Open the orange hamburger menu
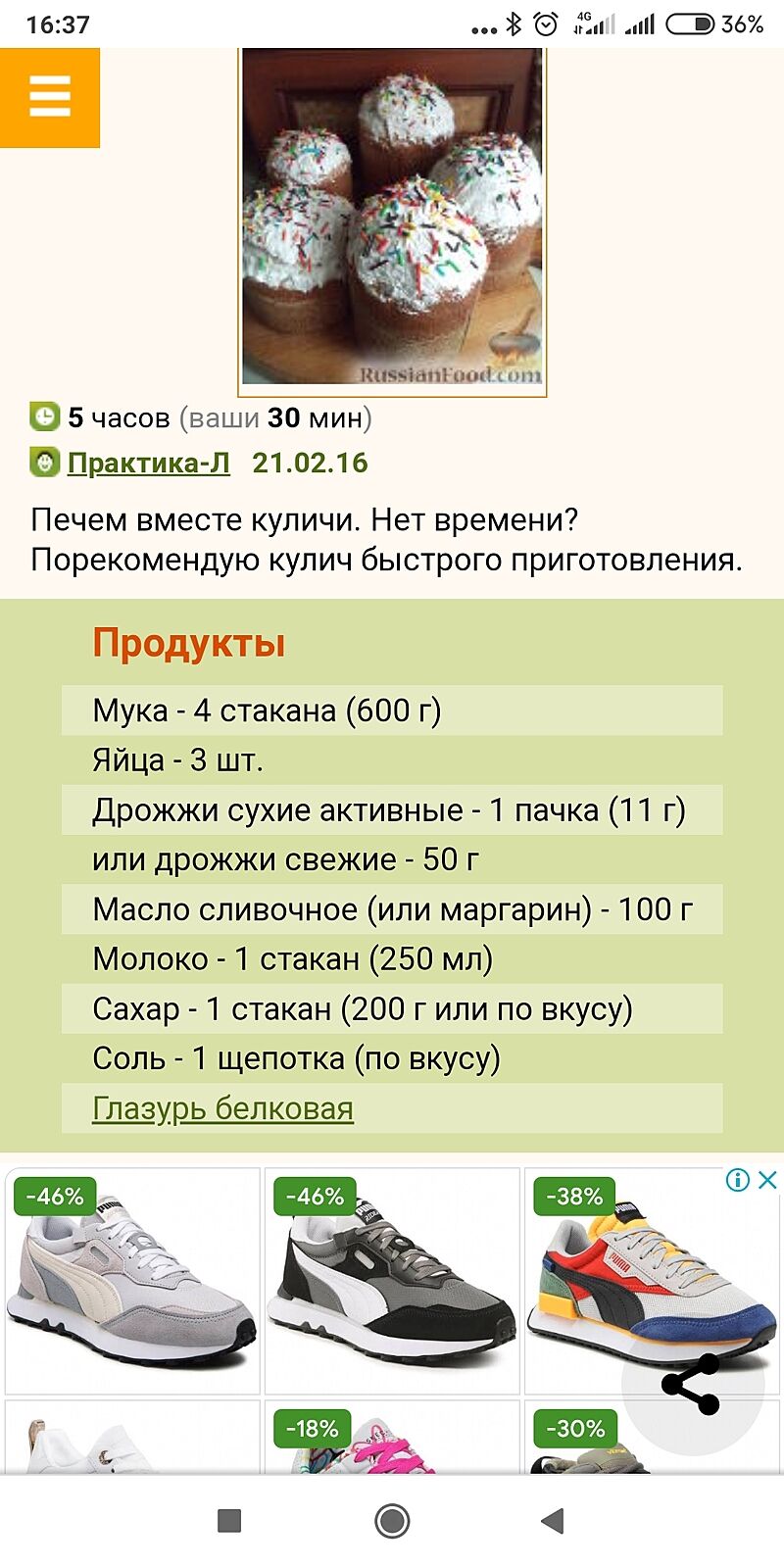Viewport: 784px width, 1568px height. click(49, 97)
